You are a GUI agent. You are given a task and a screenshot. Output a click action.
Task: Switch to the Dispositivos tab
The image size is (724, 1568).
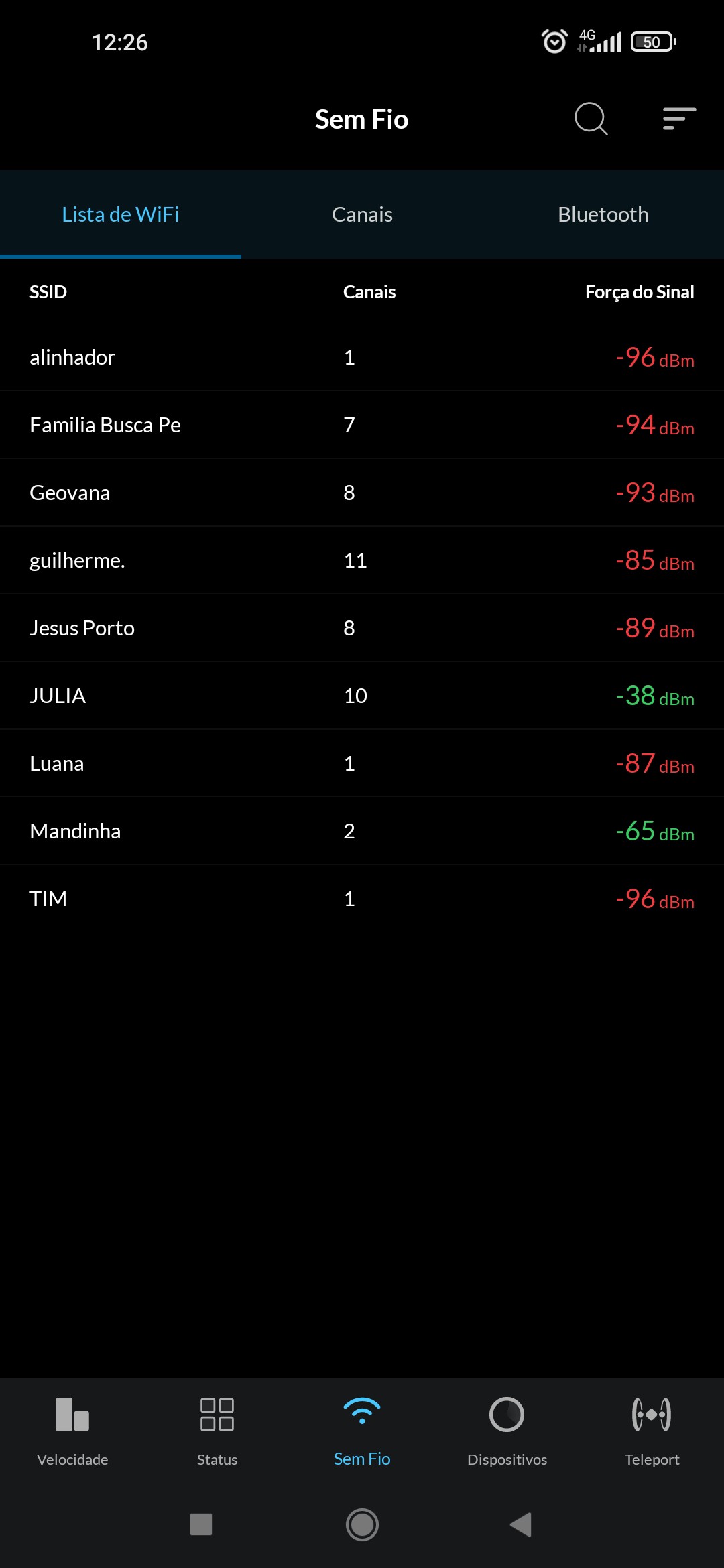[507, 1431]
